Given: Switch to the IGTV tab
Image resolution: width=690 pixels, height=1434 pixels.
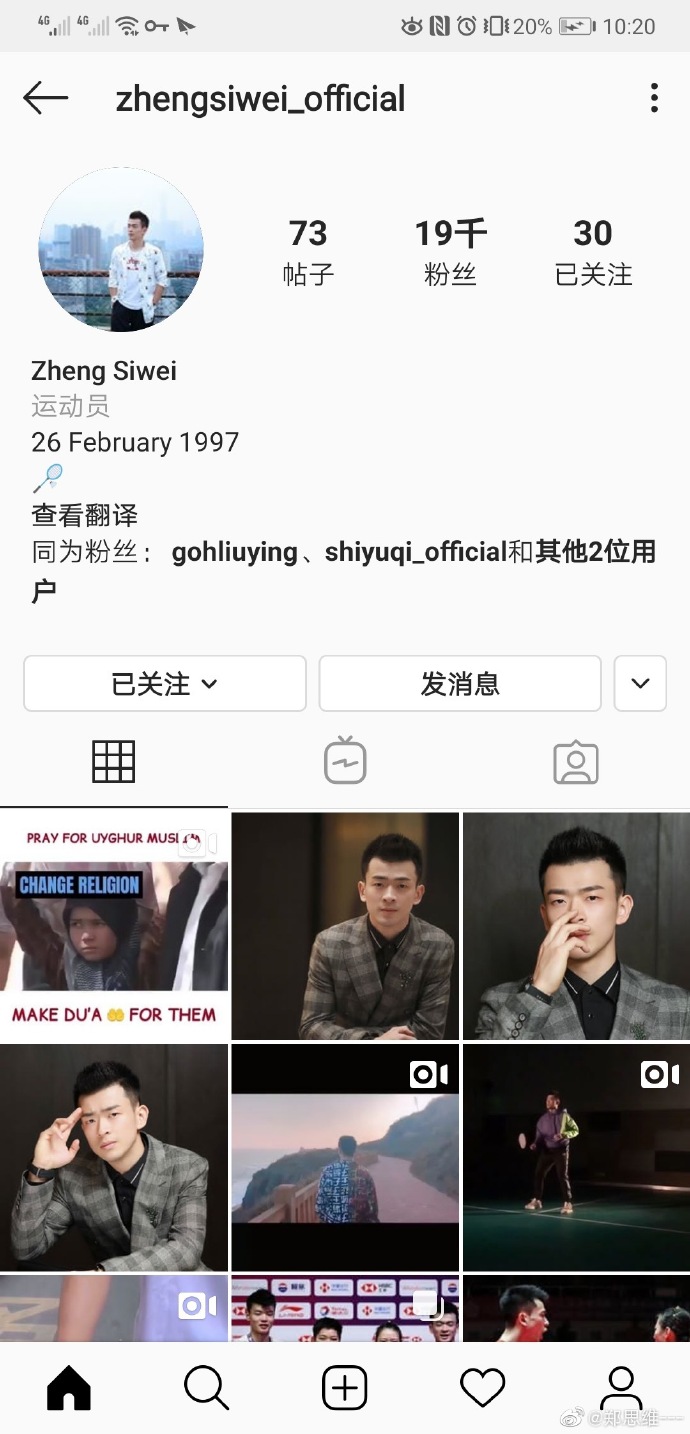Looking at the screenshot, I should point(345,763).
